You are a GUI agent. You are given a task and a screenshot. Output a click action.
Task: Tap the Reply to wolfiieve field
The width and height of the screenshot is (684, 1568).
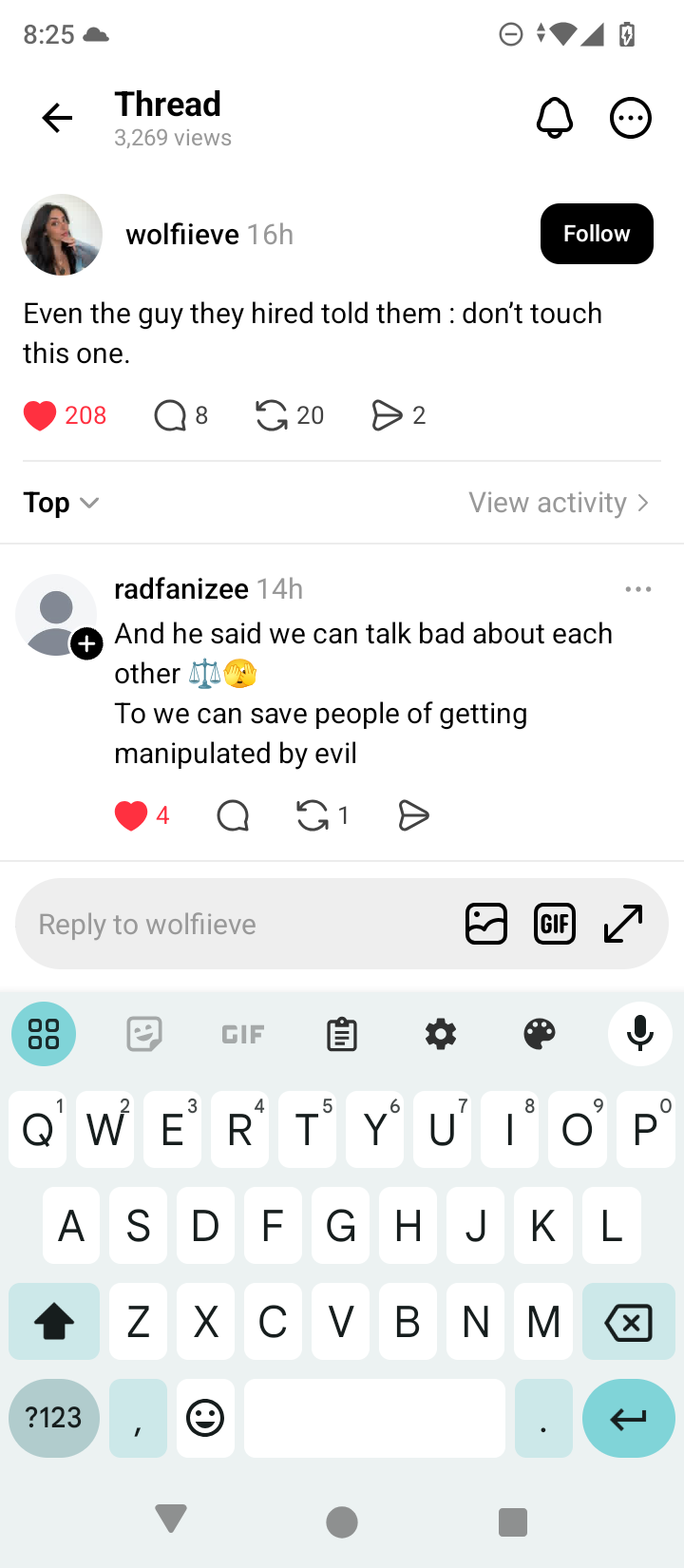[237, 924]
